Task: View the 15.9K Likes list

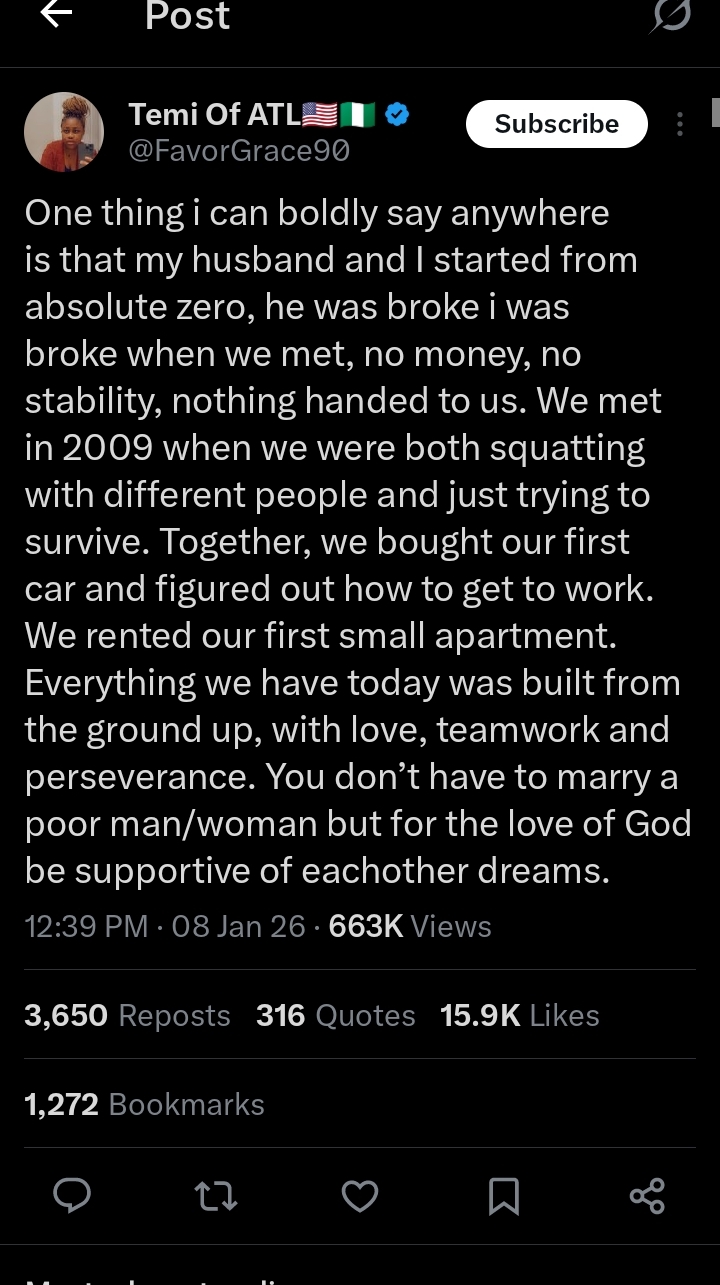Action: 519,1015
